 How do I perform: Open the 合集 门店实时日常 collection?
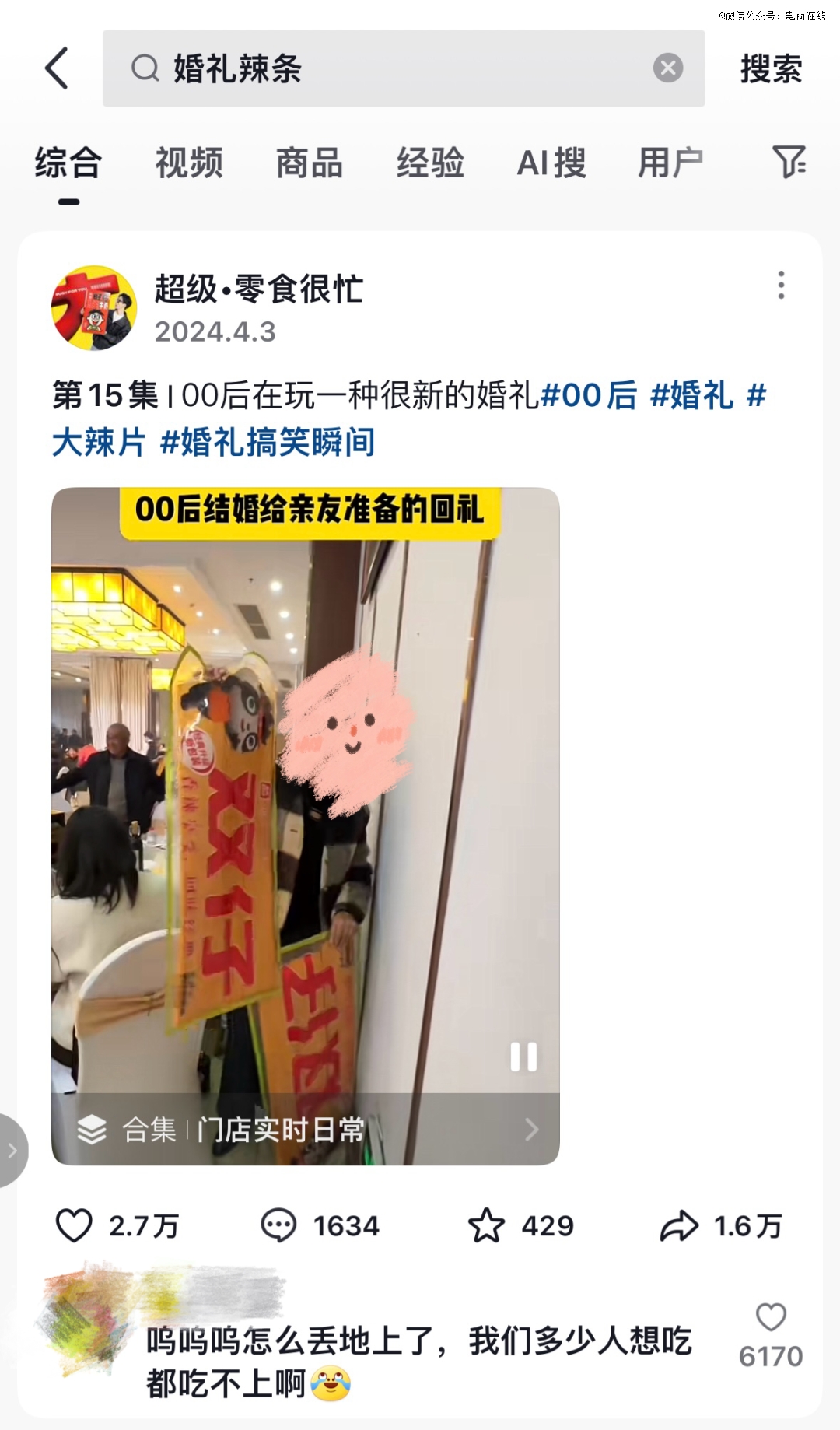(306, 1129)
